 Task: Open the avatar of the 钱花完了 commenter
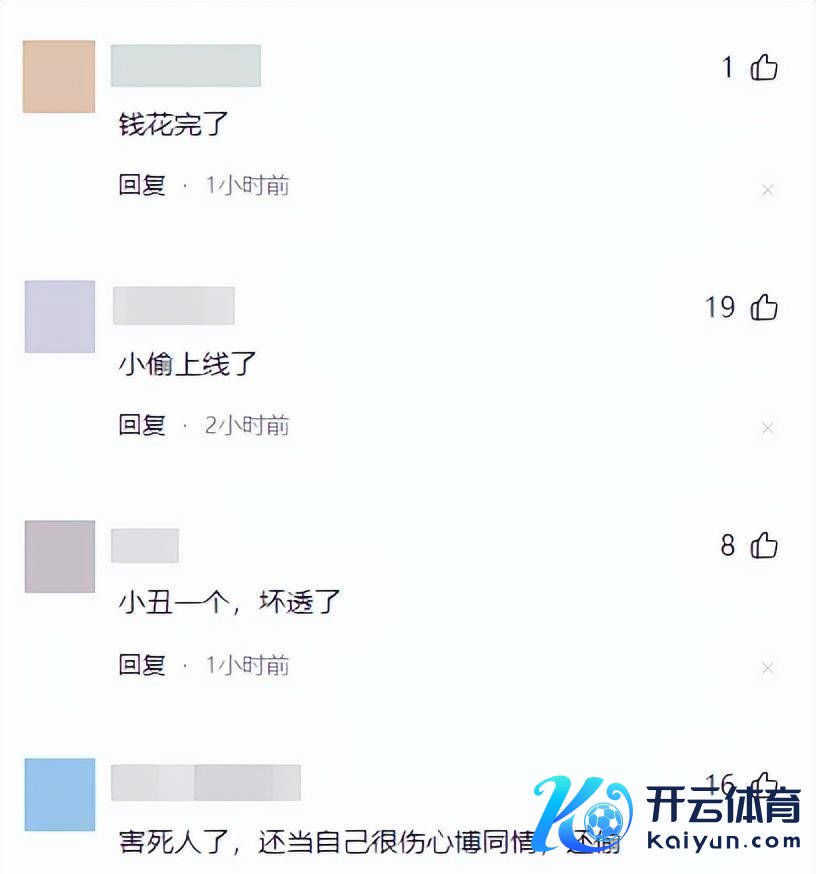[59, 76]
